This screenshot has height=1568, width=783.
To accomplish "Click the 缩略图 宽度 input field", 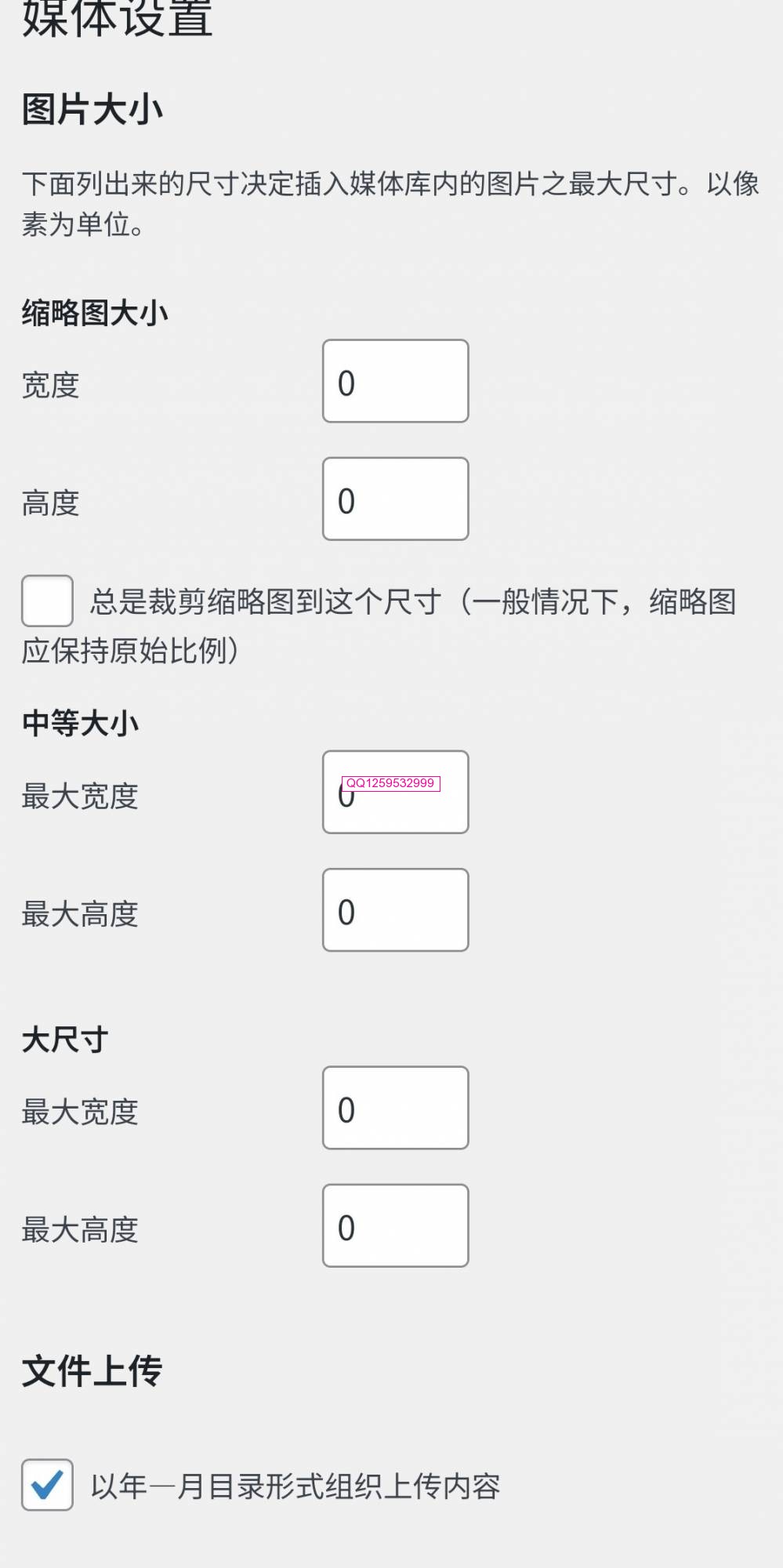I will (394, 381).
